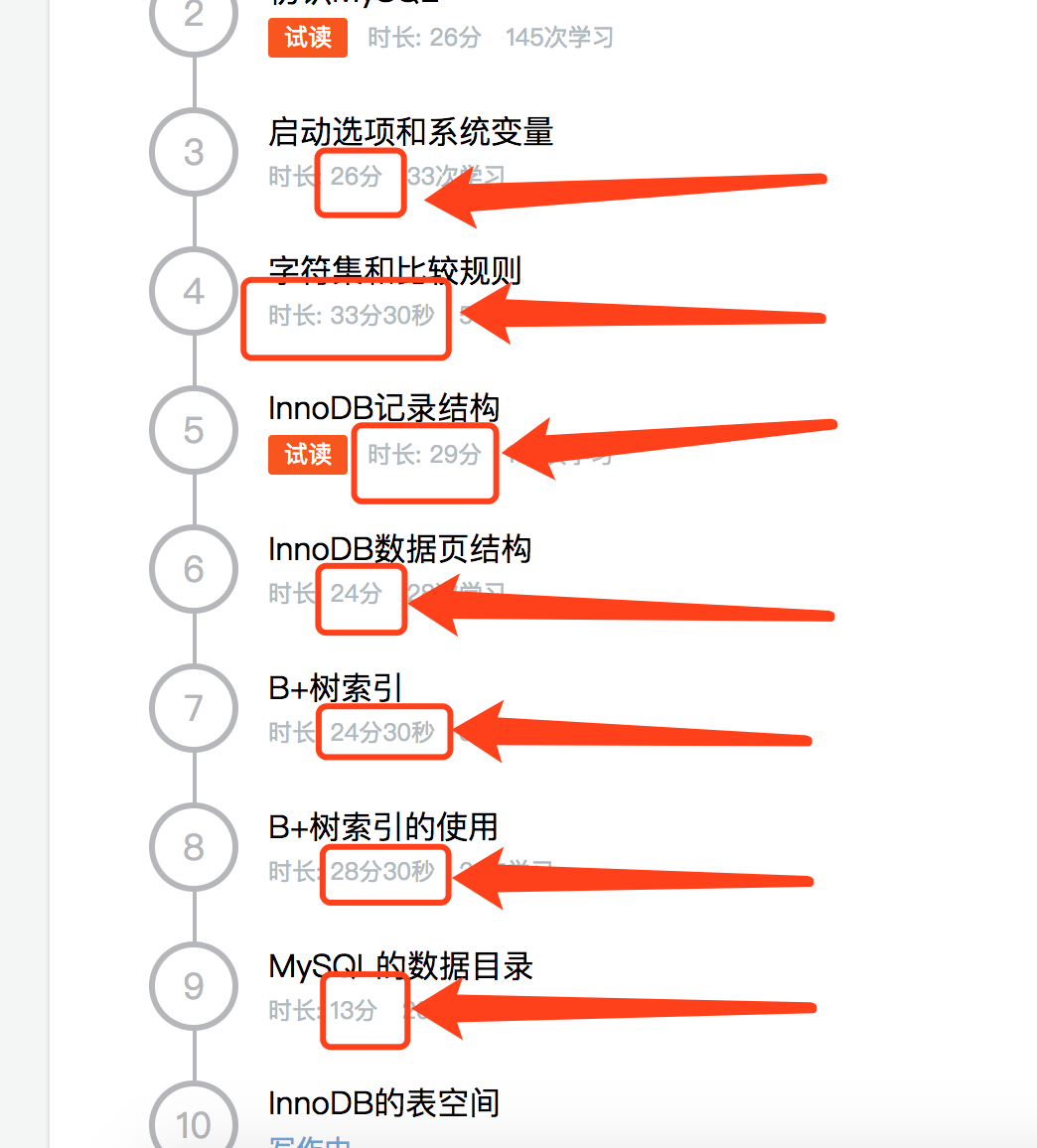1037x1148 pixels.
Task: Open chapter 4 字符集和比较规则
Action: pos(394,268)
